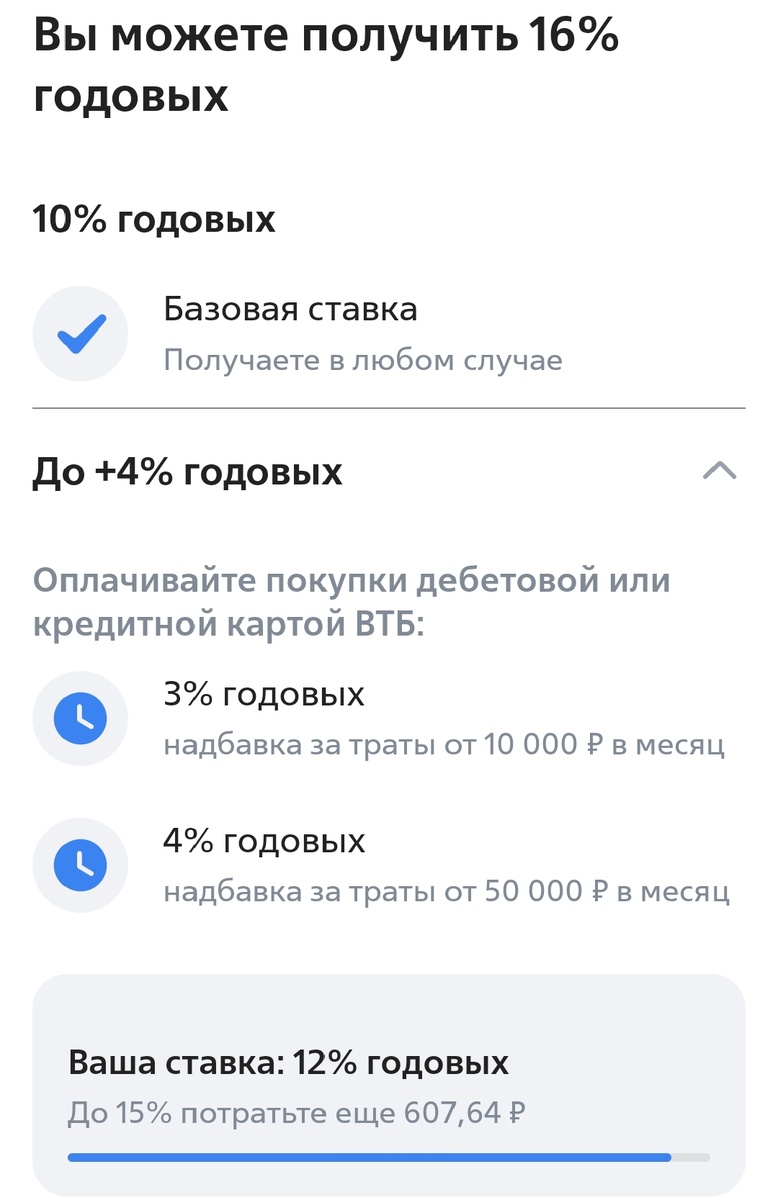Click the circular icon beside Получаете в любом случае

(80, 332)
